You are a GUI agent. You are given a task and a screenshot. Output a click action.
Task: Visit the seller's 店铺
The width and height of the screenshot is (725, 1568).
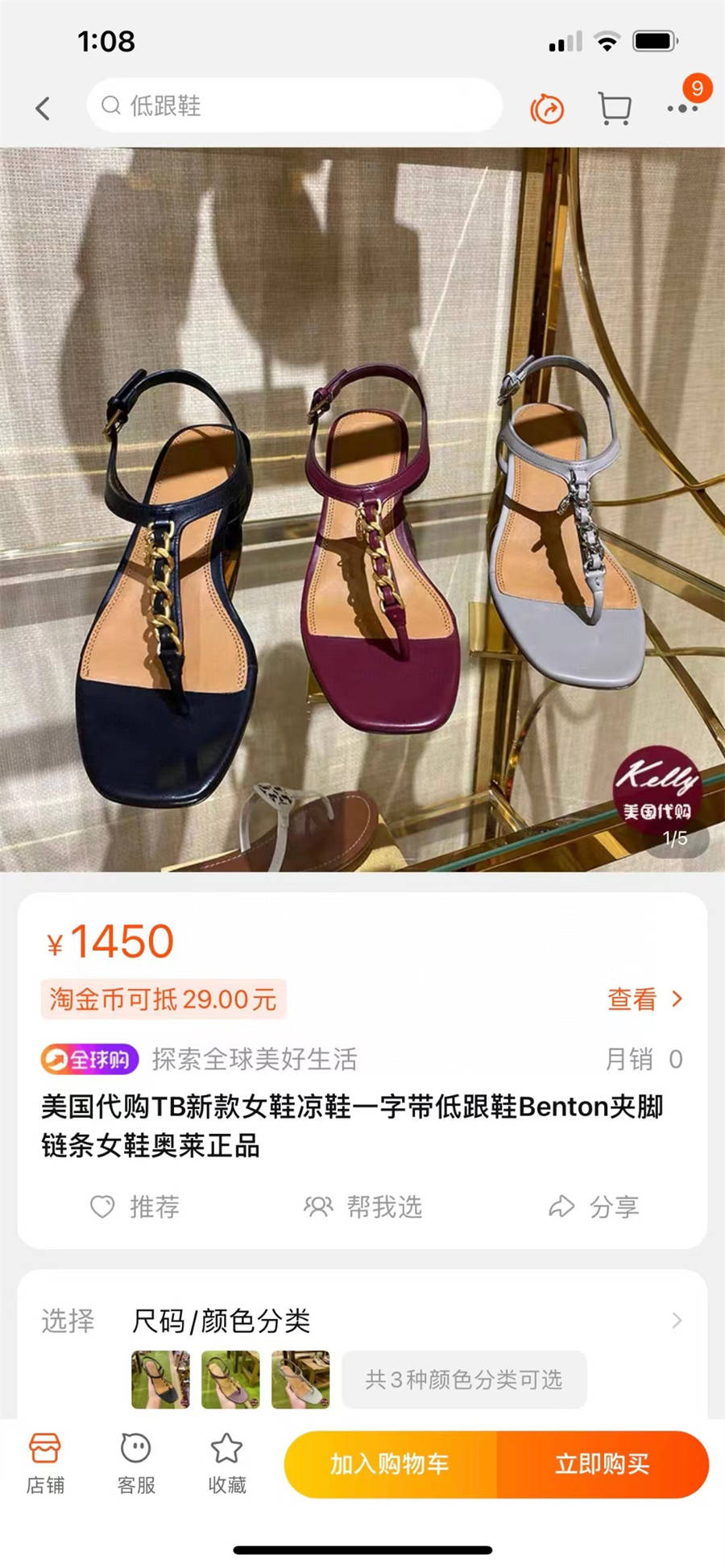tap(45, 1464)
